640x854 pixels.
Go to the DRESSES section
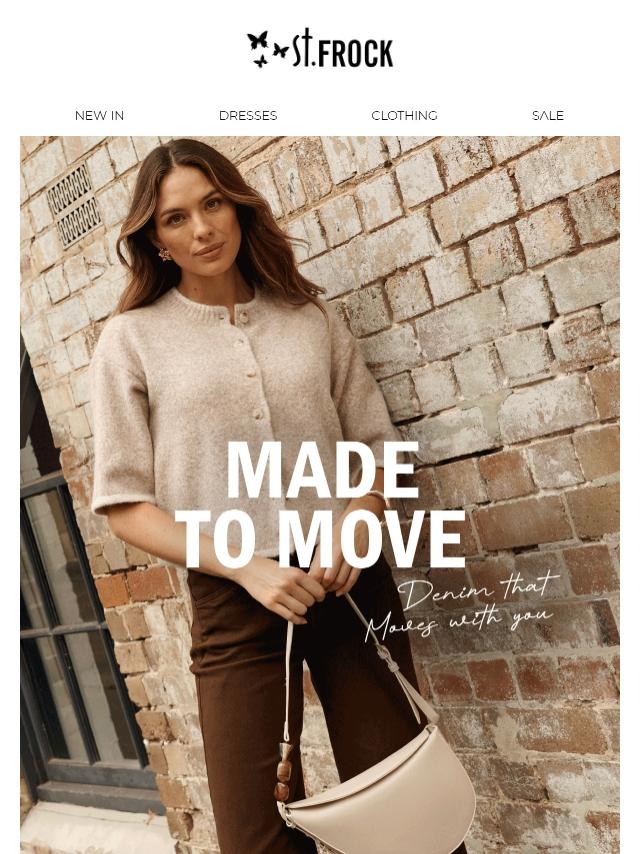pos(248,116)
